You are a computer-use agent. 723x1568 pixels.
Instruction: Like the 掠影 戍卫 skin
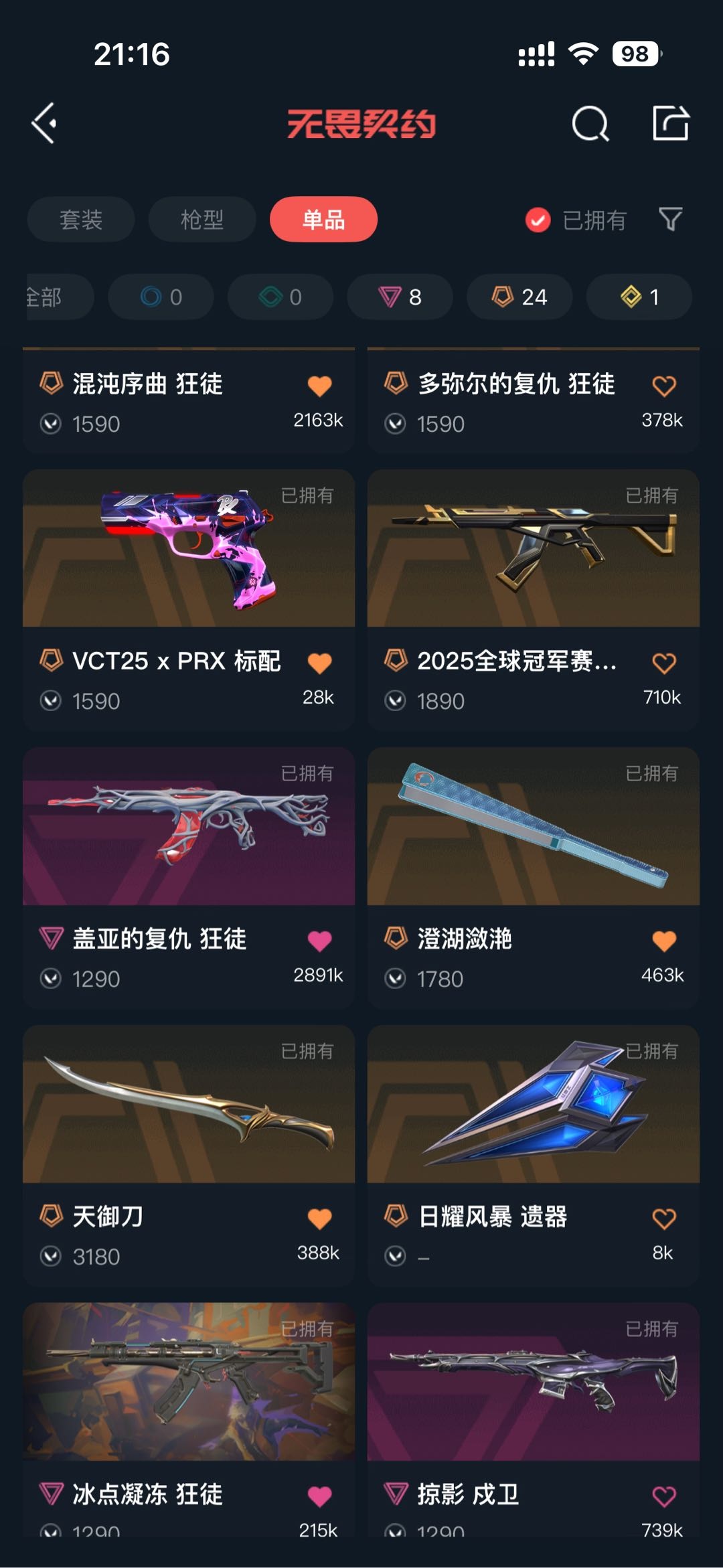pyautogui.click(x=663, y=1496)
